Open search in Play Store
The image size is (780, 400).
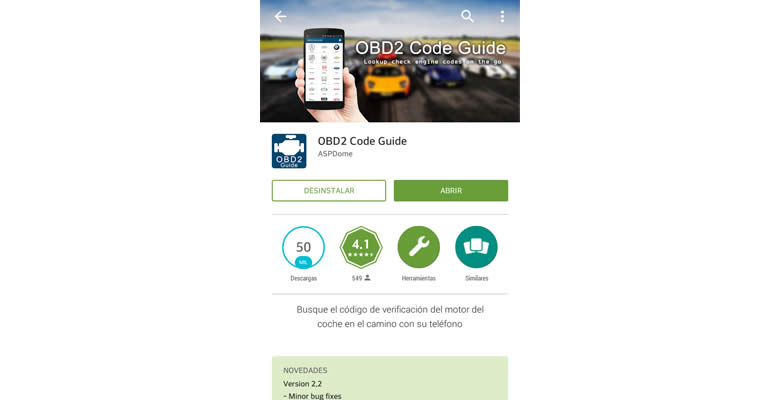pos(467,16)
